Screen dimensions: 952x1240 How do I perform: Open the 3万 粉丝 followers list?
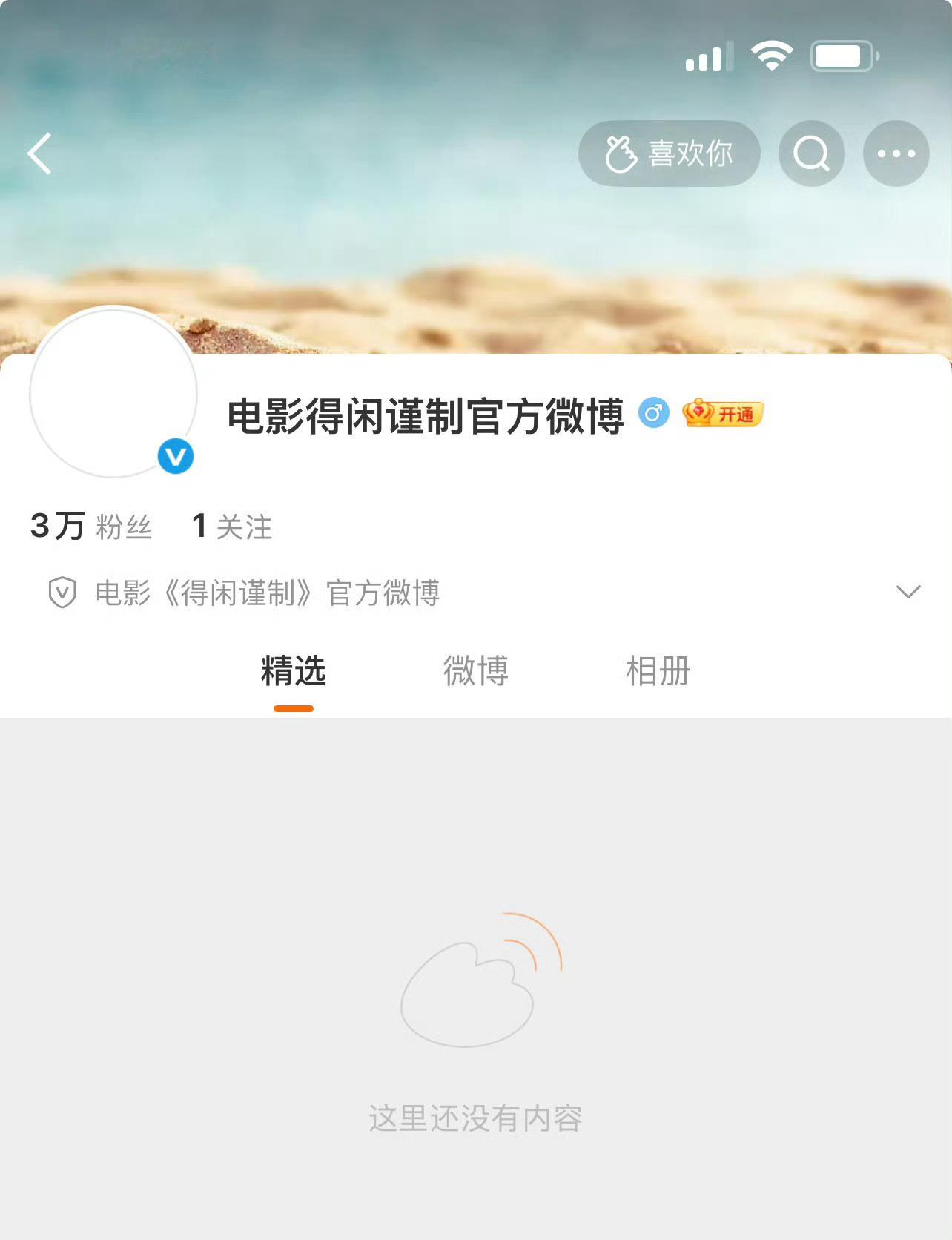point(90,527)
